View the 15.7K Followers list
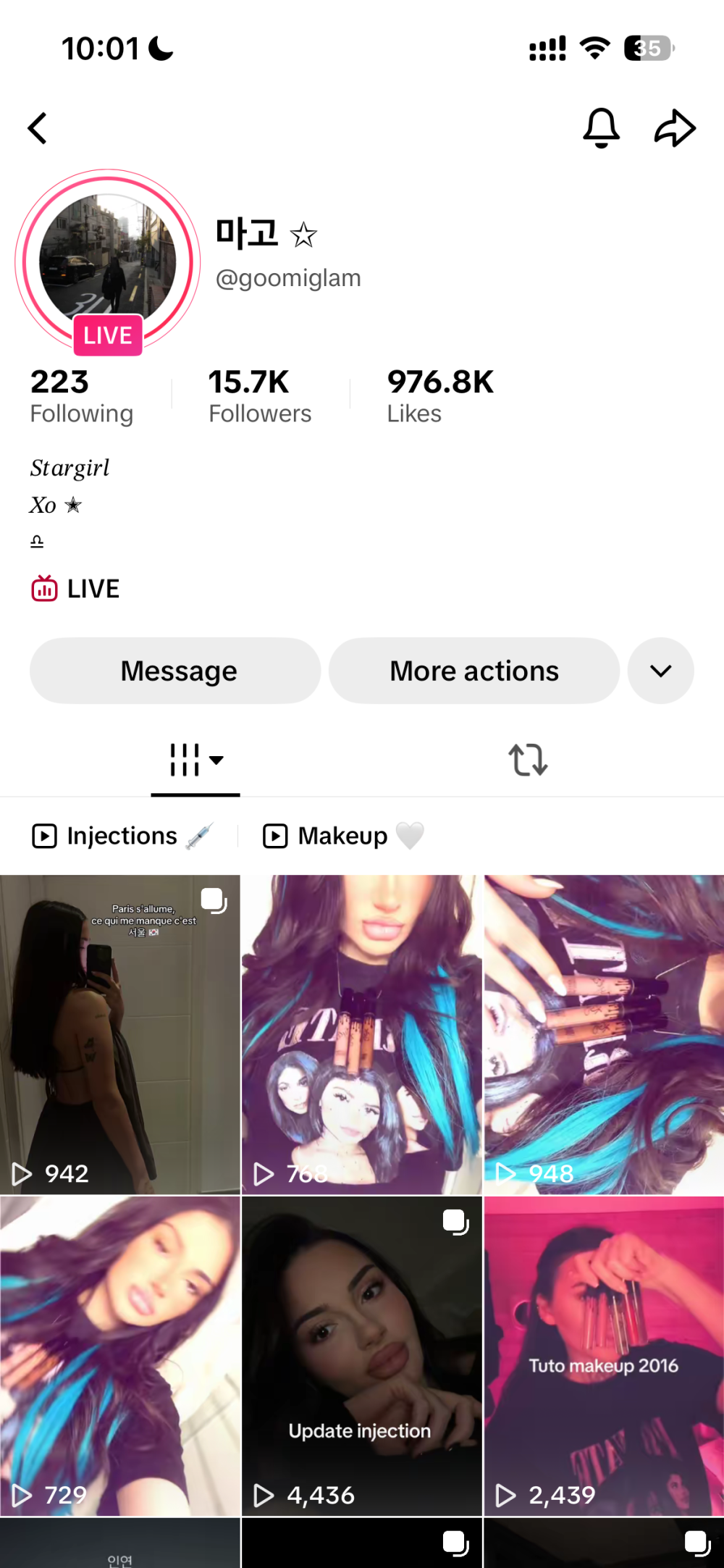The width and height of the screenshot is (724, 1568). 260,395
